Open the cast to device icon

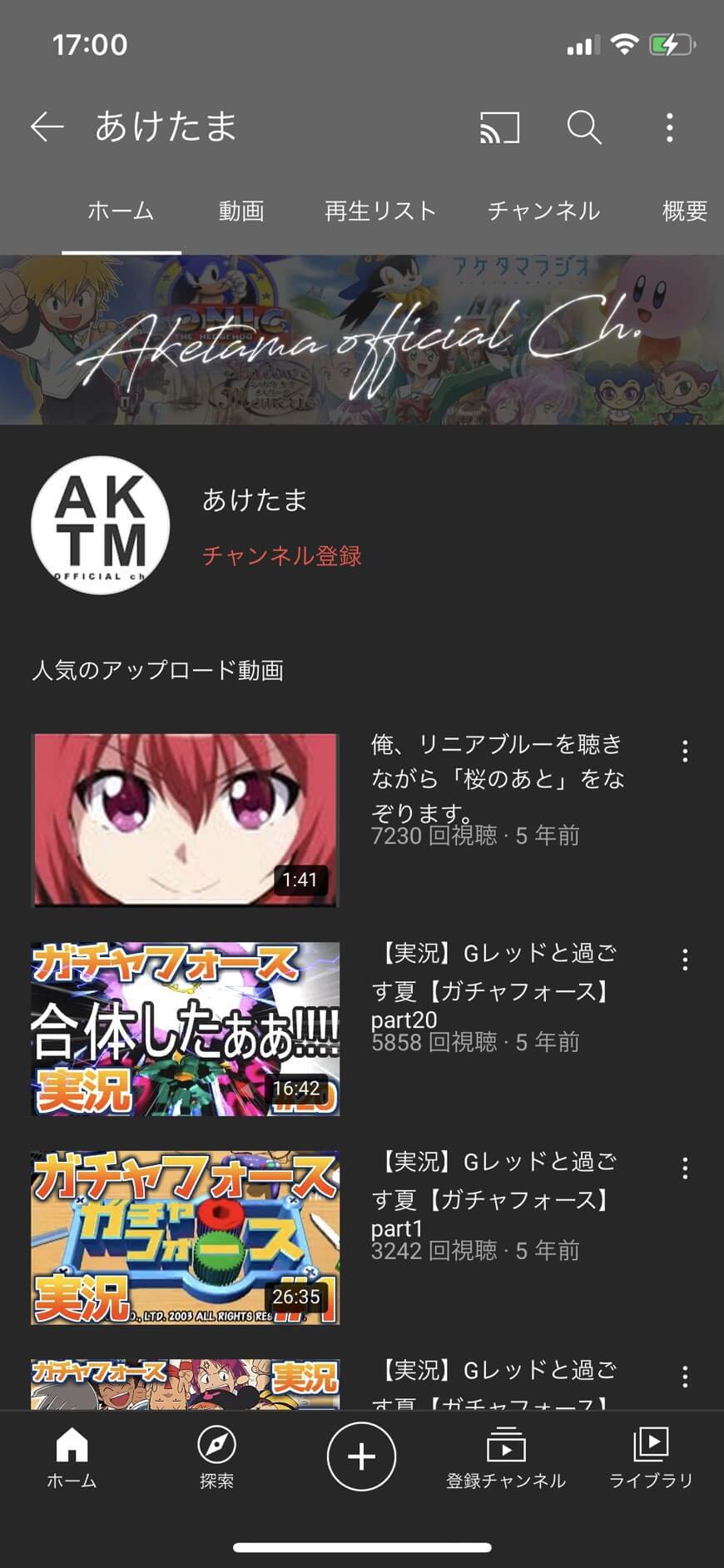pyautogui.click(x=499, y=127)
